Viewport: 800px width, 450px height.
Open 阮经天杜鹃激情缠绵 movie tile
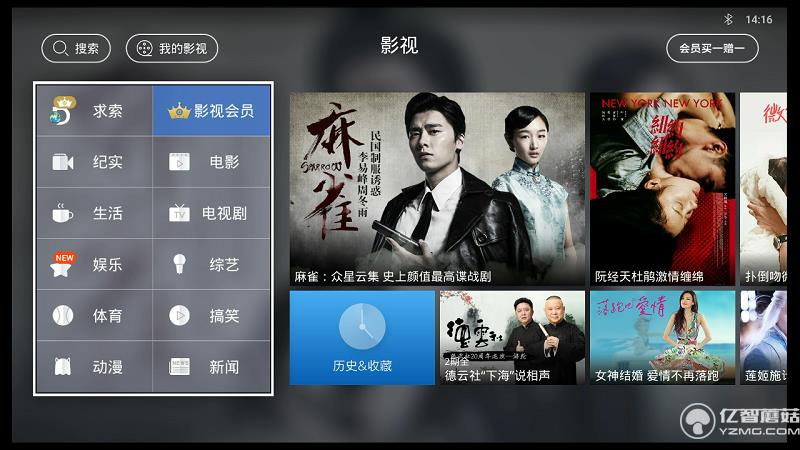click(662, 188)
